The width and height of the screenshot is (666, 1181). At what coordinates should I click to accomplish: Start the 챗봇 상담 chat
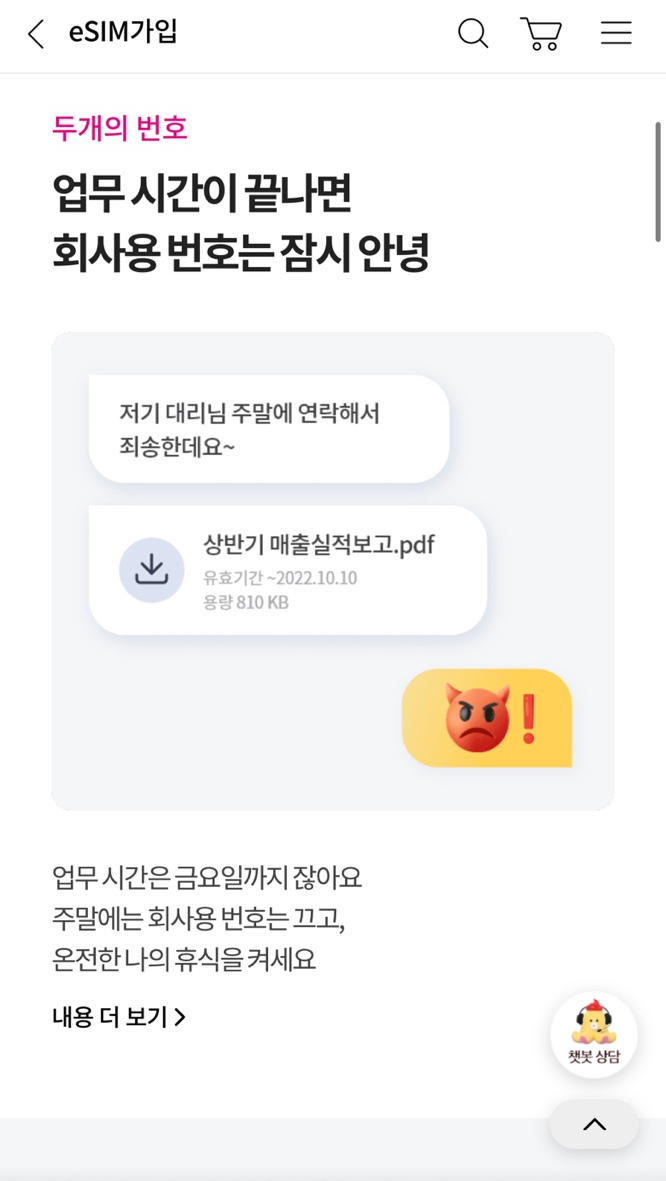pyautogui.click(x=594, y=1034)
